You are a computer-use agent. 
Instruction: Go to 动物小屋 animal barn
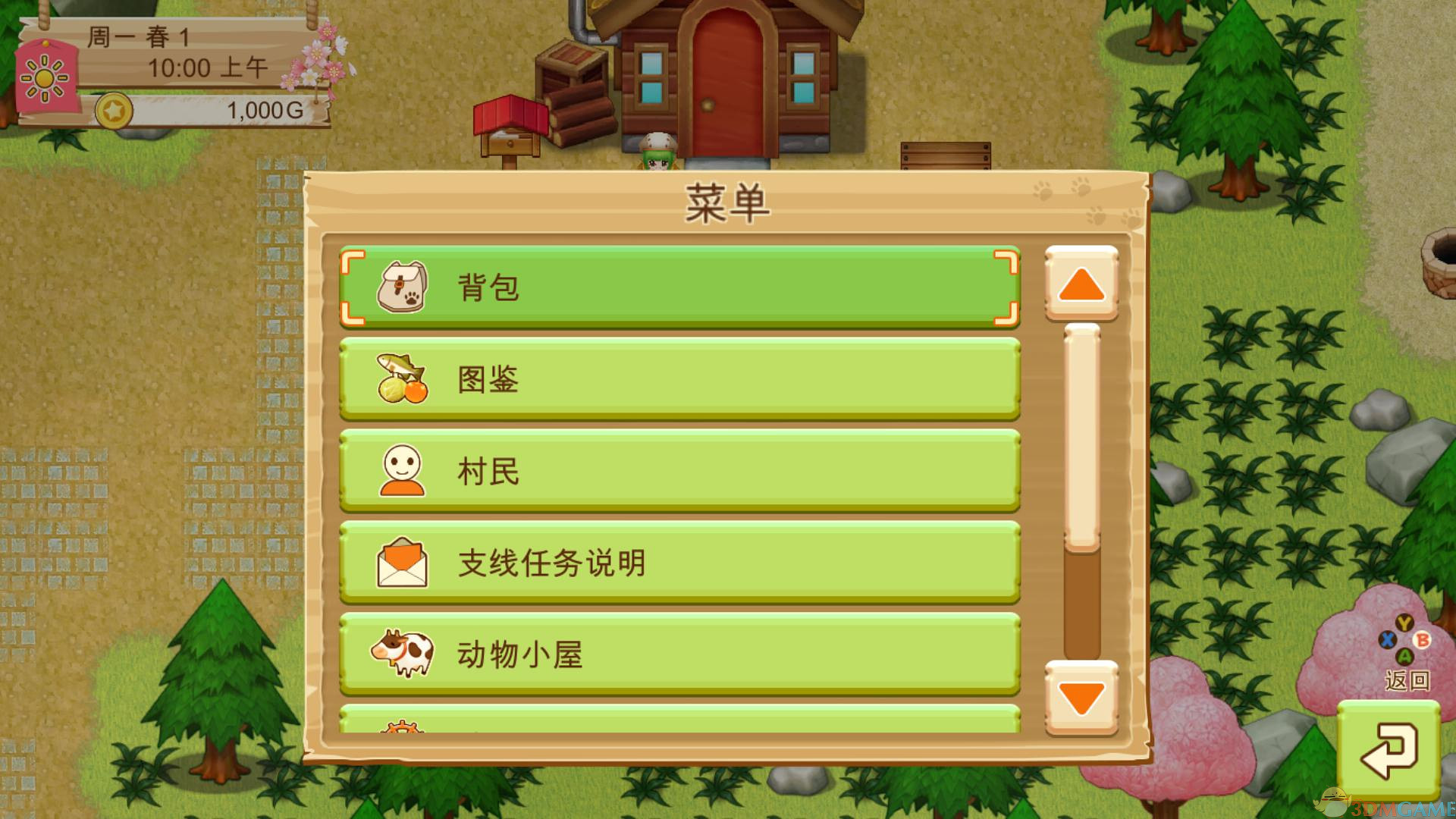click(x=679, y=654)
